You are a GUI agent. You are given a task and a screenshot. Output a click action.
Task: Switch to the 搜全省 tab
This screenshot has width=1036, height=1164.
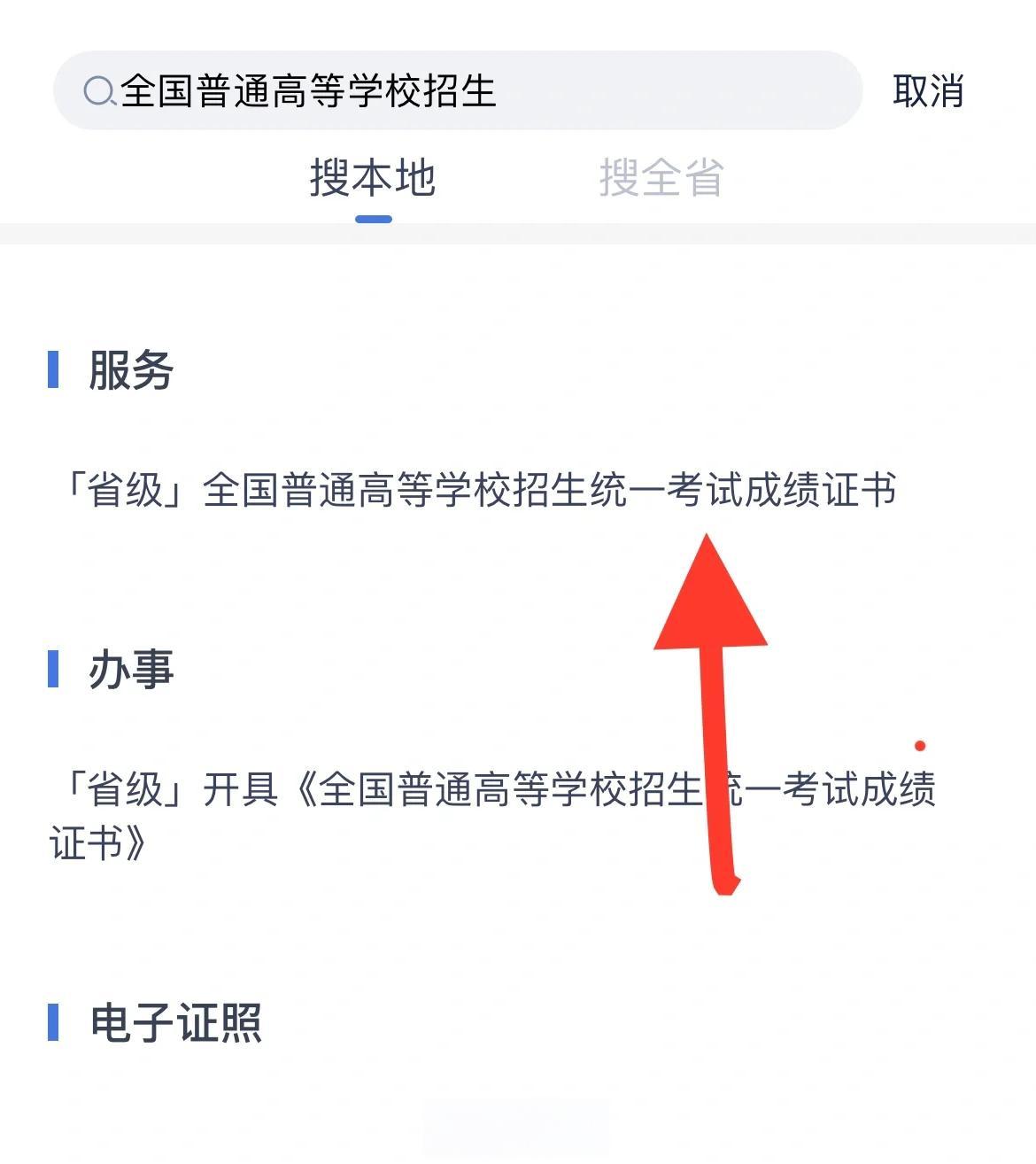click(x=661, y=179)
